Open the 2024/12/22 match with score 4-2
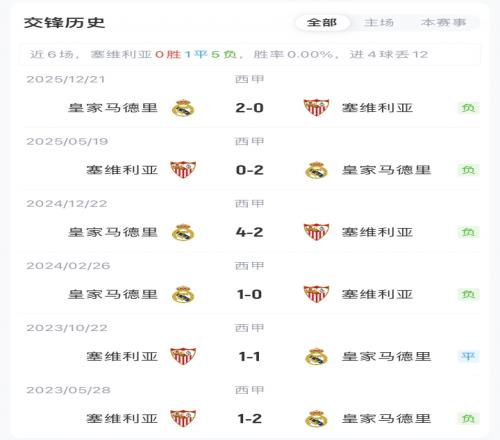This screenshot has width=500, height=440. (x=250, y=221)
